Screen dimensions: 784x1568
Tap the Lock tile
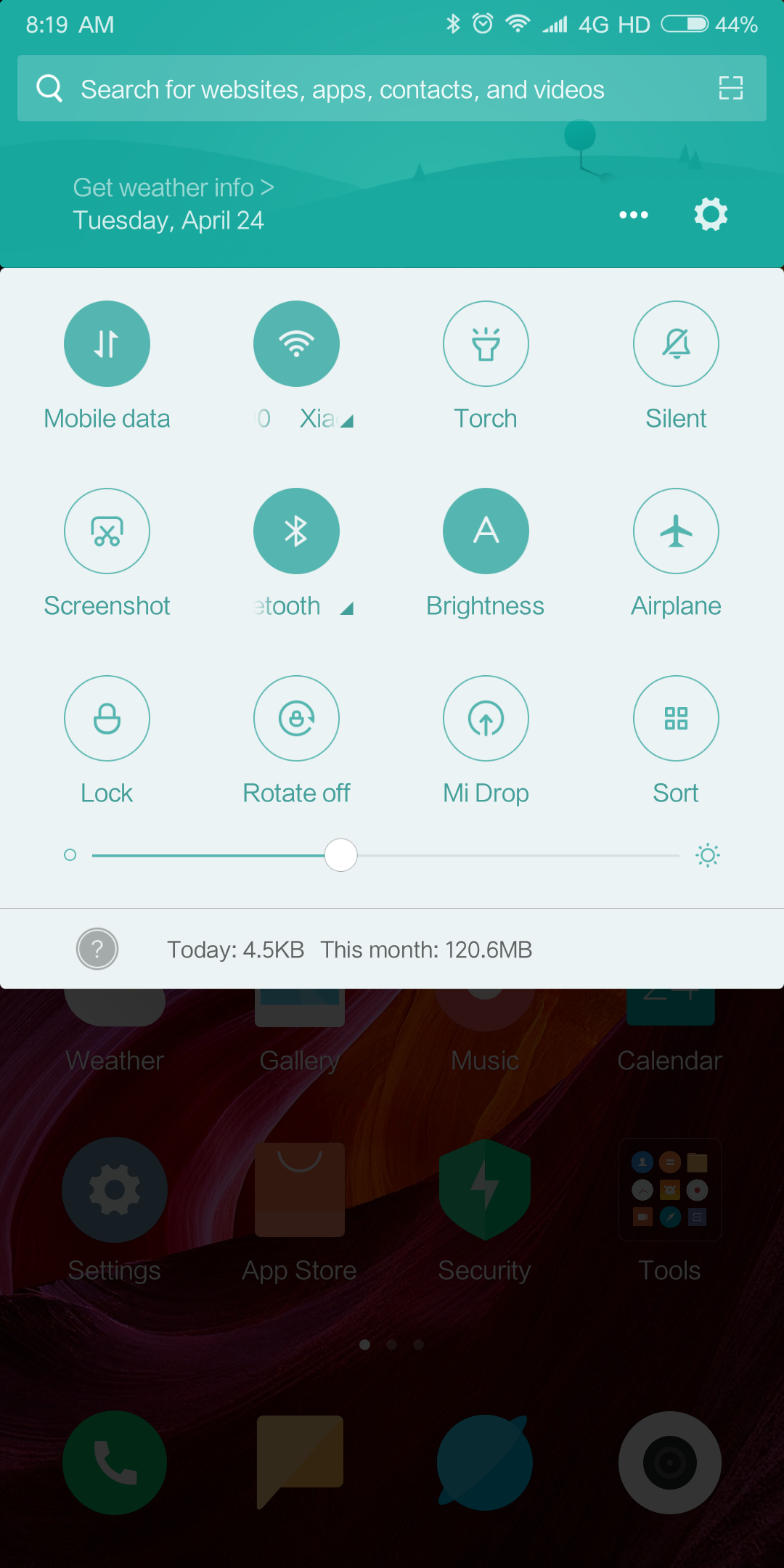pyautogui.click(x=107, y=718)
